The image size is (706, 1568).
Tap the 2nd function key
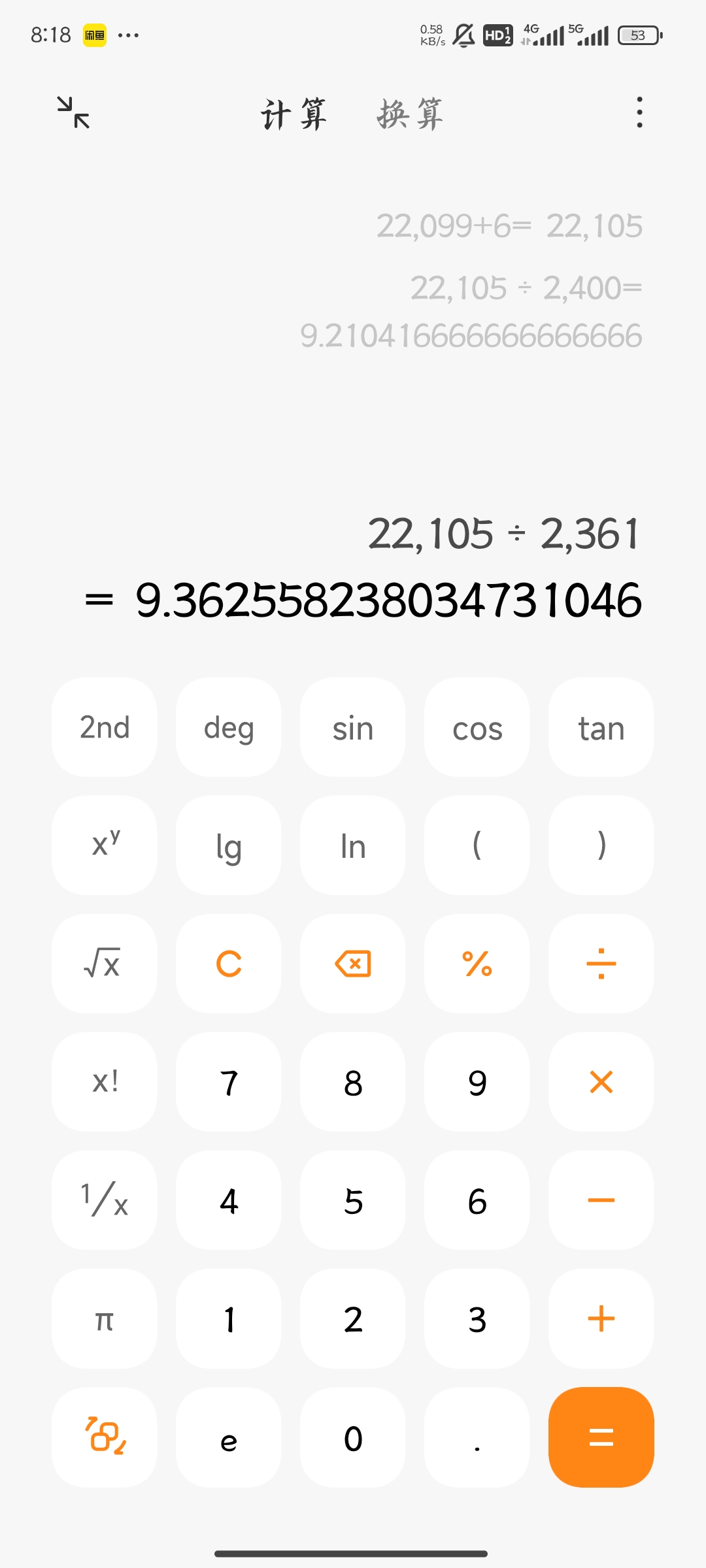pyautogui.click(x=105, y=727)
